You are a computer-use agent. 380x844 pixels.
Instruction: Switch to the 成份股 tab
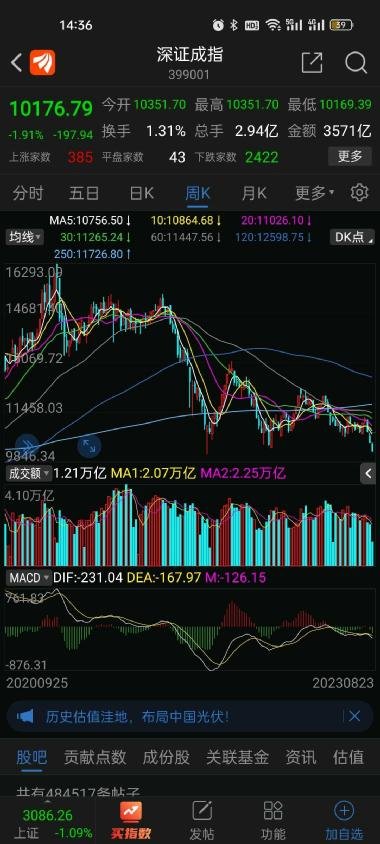pyautogui.click(x=166, y=757)
